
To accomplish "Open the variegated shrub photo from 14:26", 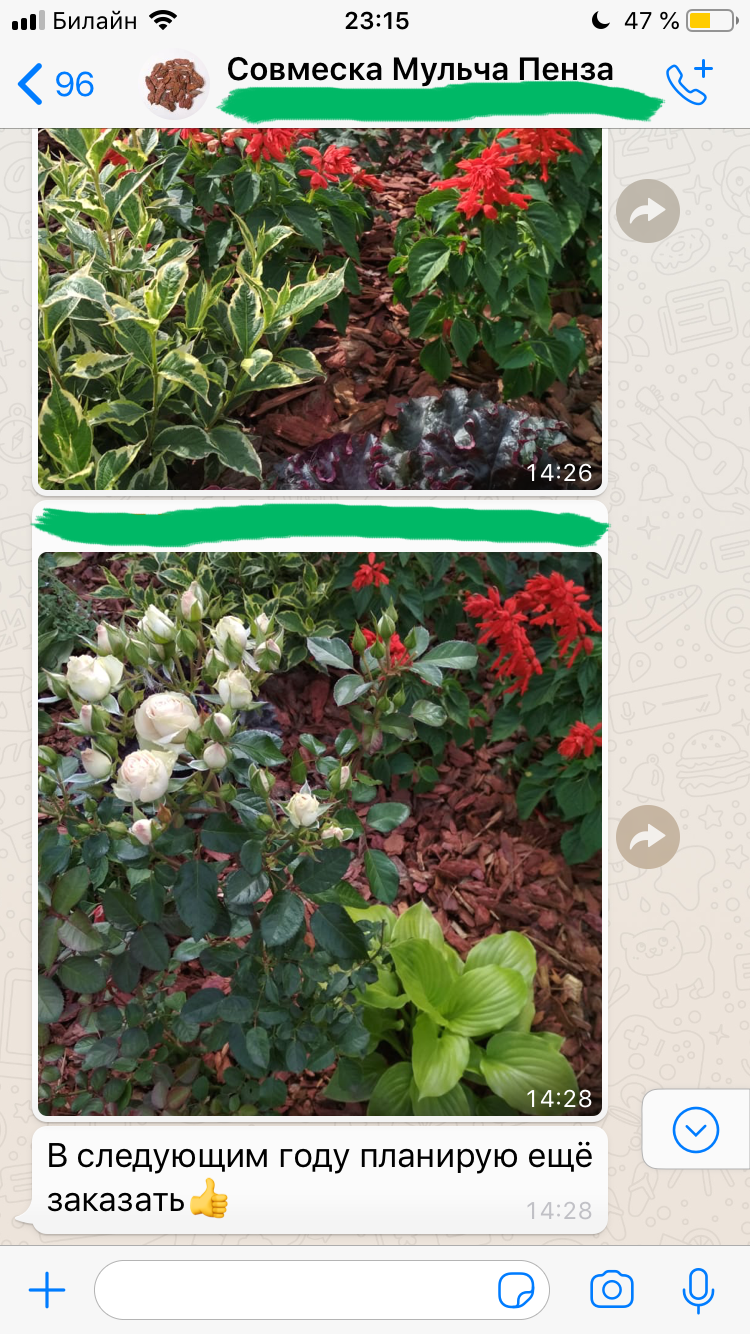I will [x=320, y=310].
